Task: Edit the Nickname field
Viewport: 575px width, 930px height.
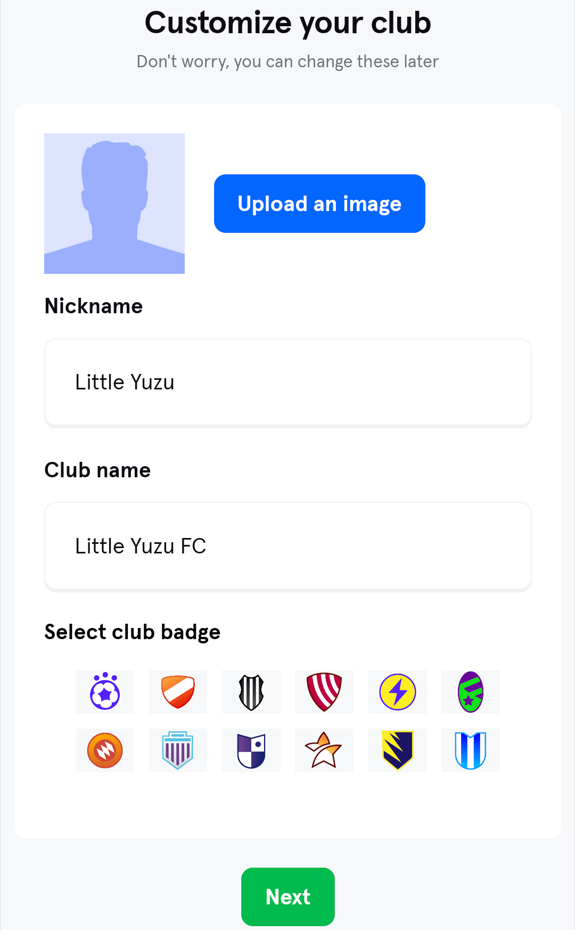Action: [x=288, y=382]
